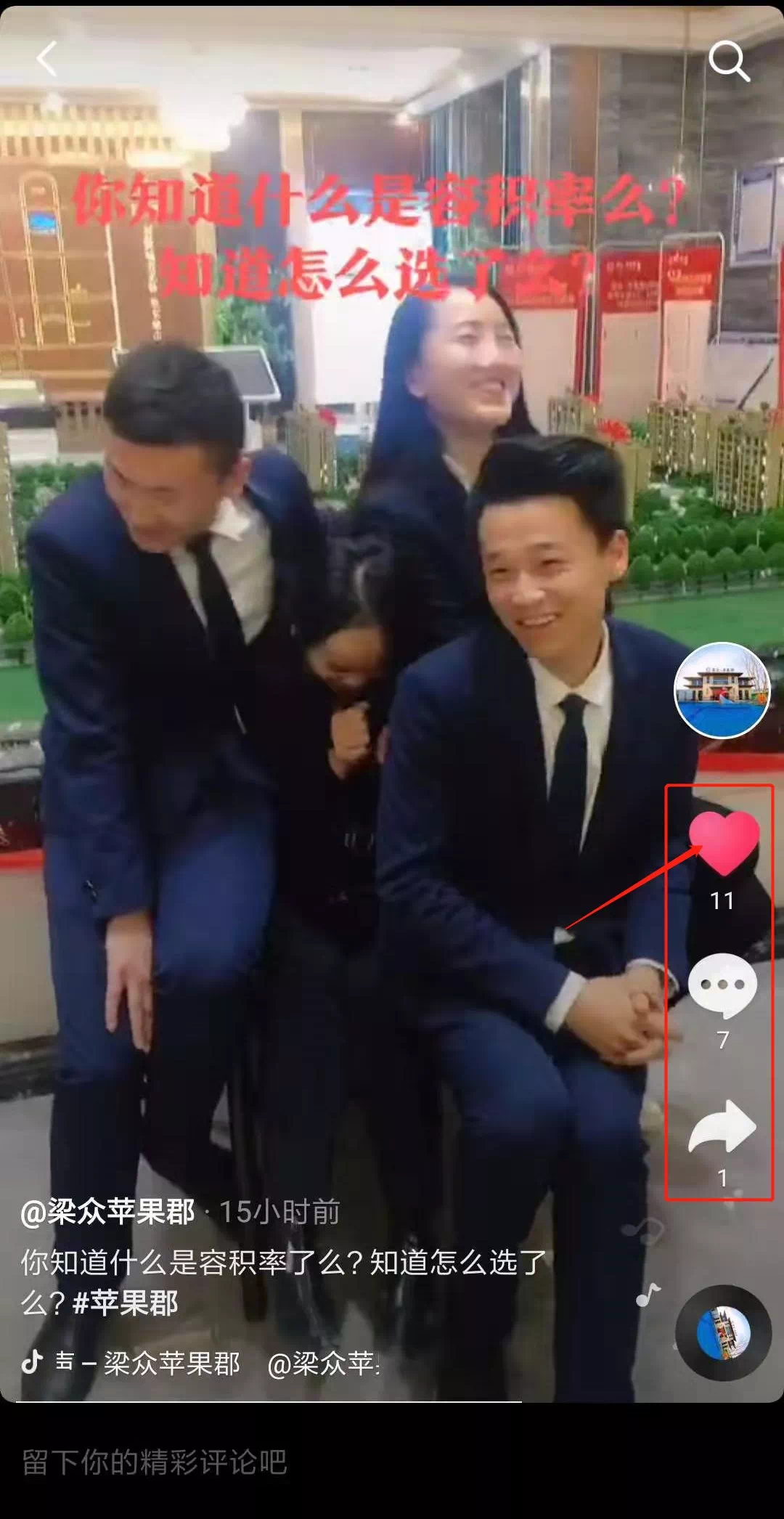The image size is (784, 1519).
Task: Open the original sound 梁众苹果郡 track
Action: tap(171, 1364)
